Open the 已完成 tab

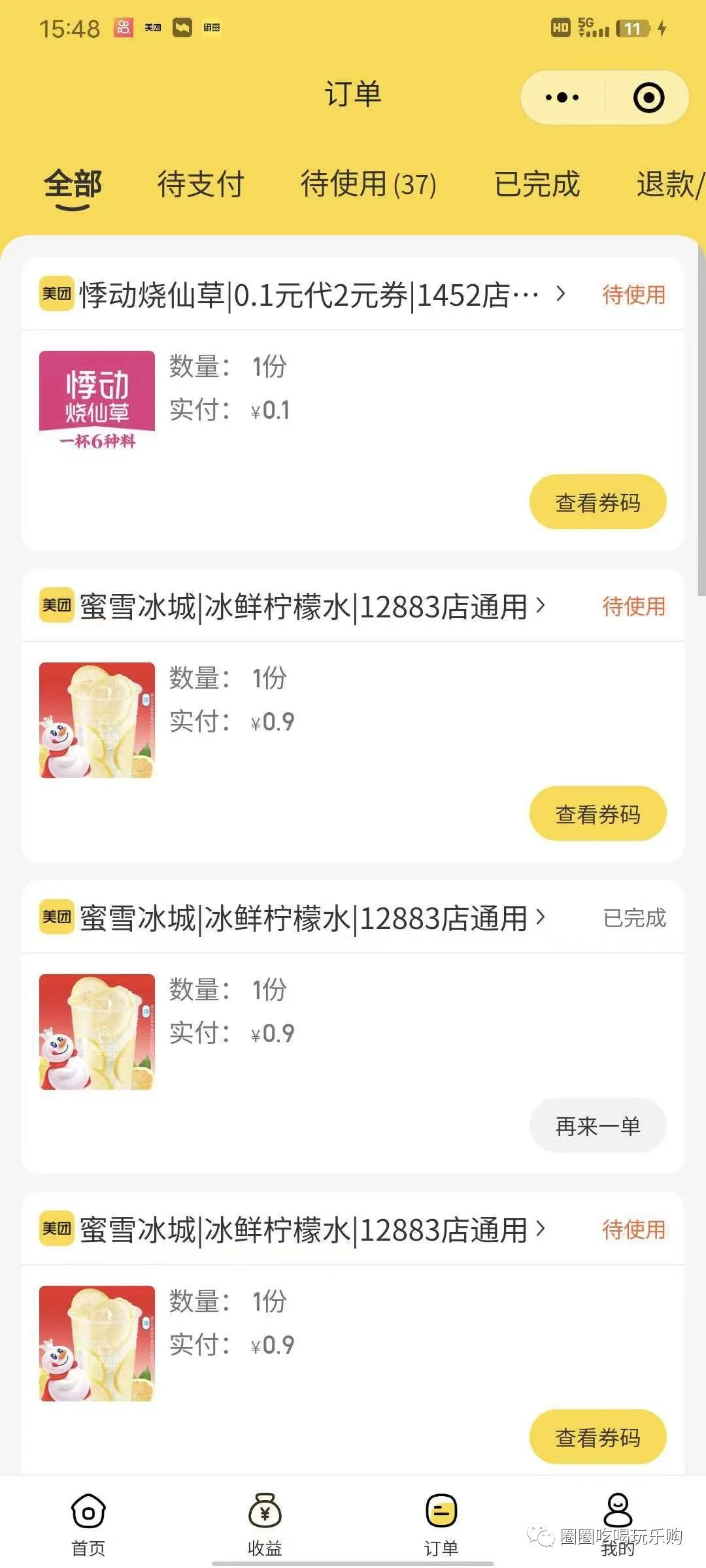pos(537,186)
